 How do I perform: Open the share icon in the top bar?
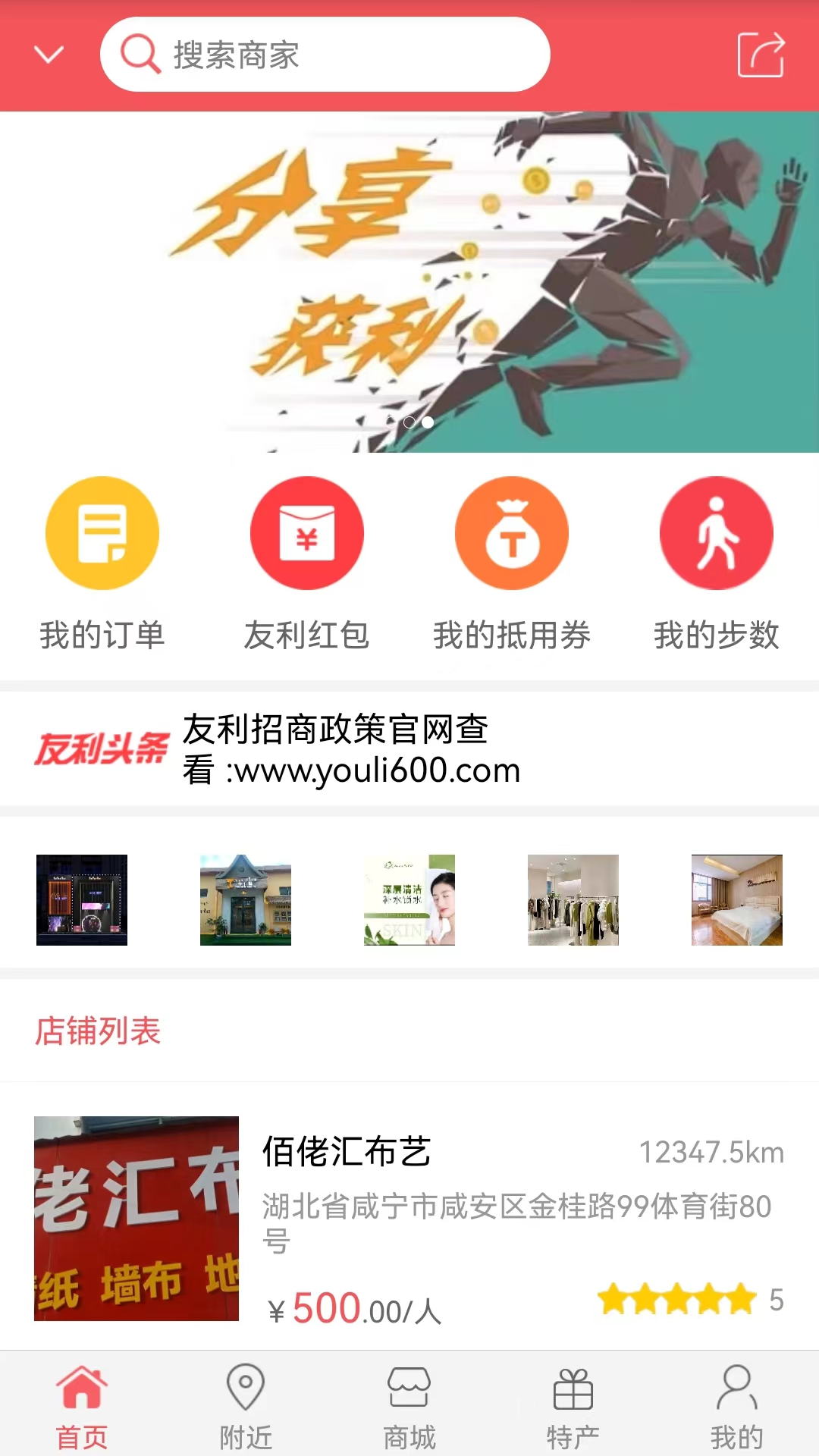761,55
